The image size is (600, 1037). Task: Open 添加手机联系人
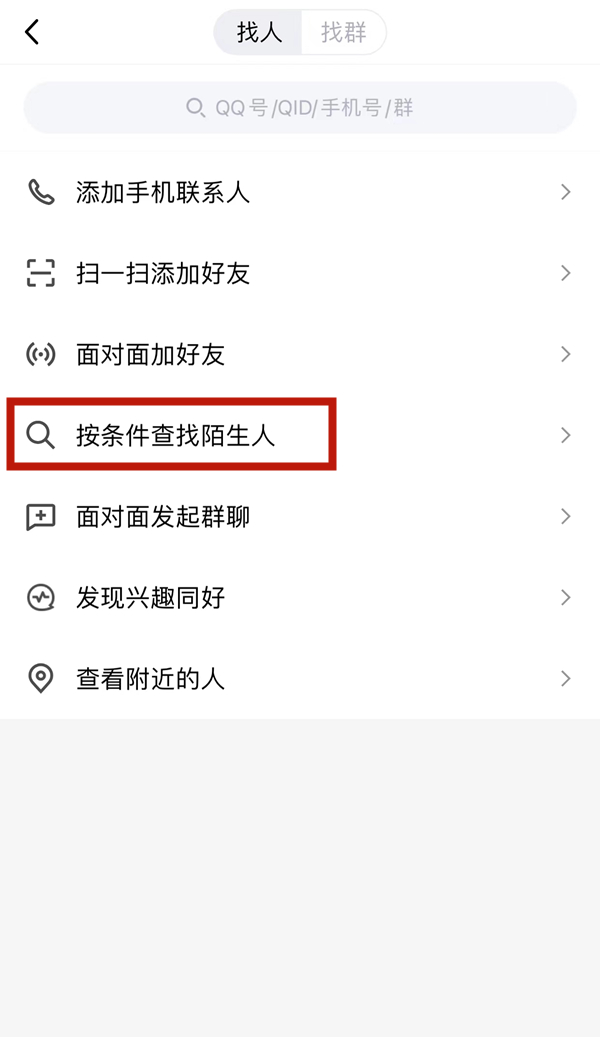[300, 192]
